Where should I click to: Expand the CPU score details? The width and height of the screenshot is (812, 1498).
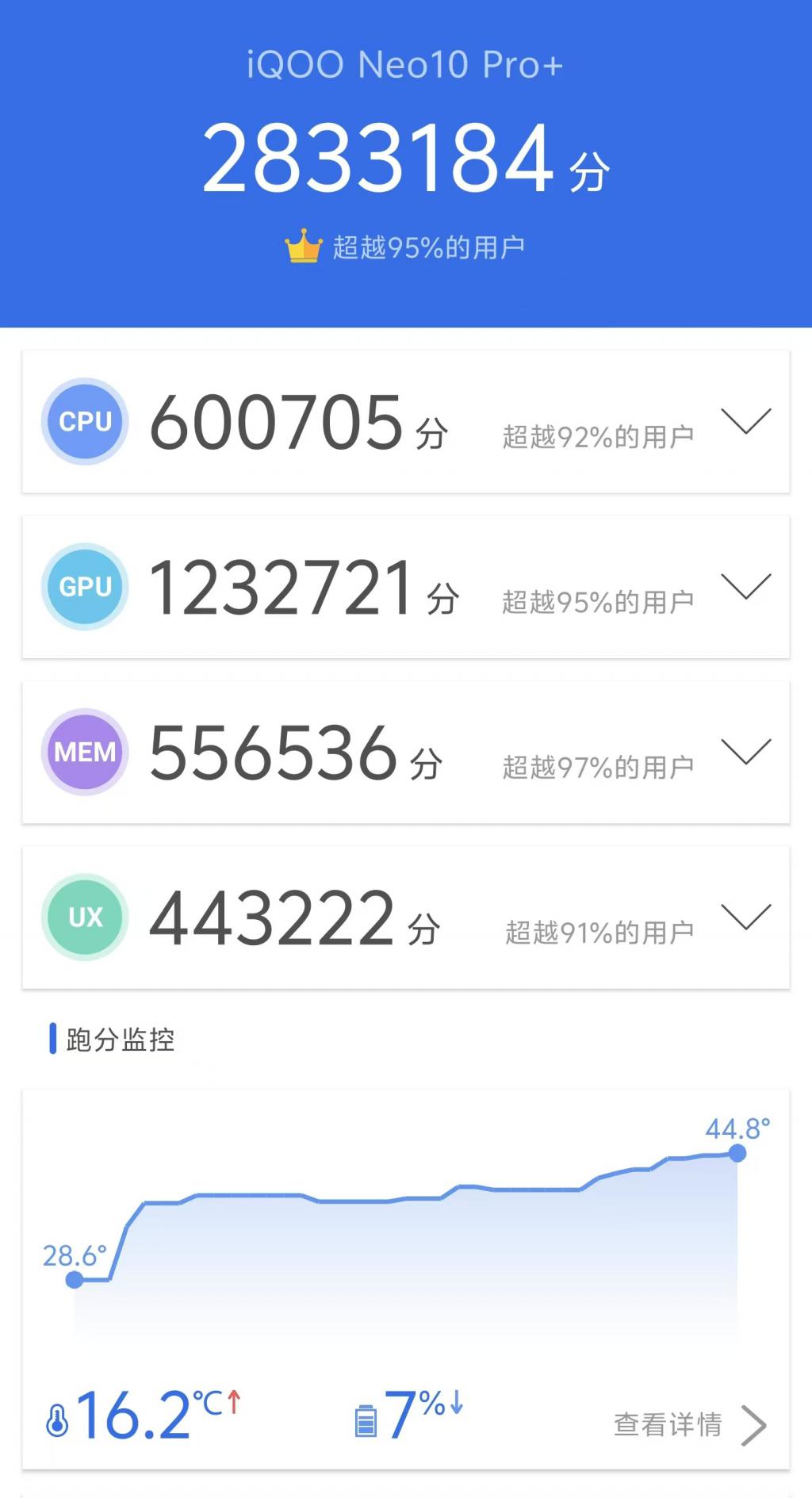coord(745,421)
